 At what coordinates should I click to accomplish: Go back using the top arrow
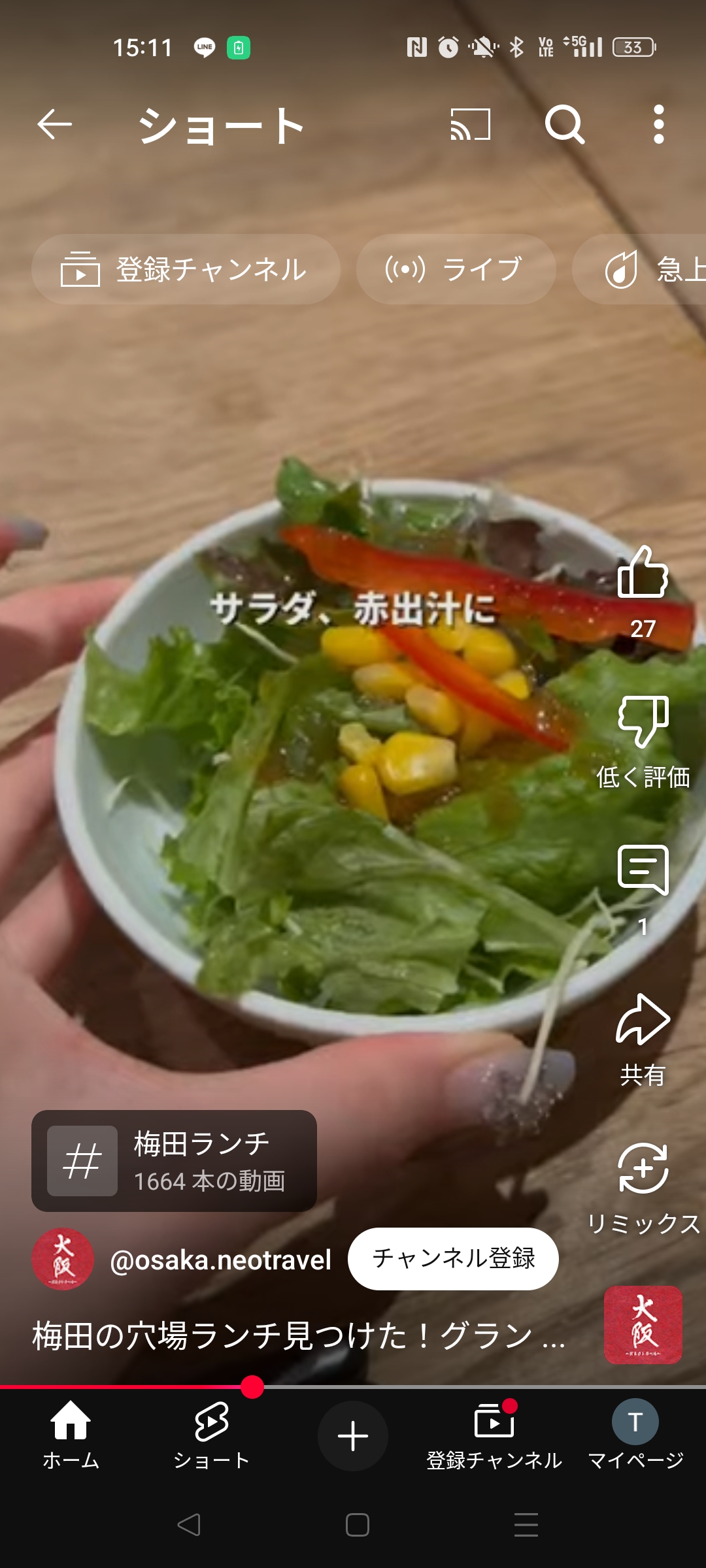(x=54, y=124)
